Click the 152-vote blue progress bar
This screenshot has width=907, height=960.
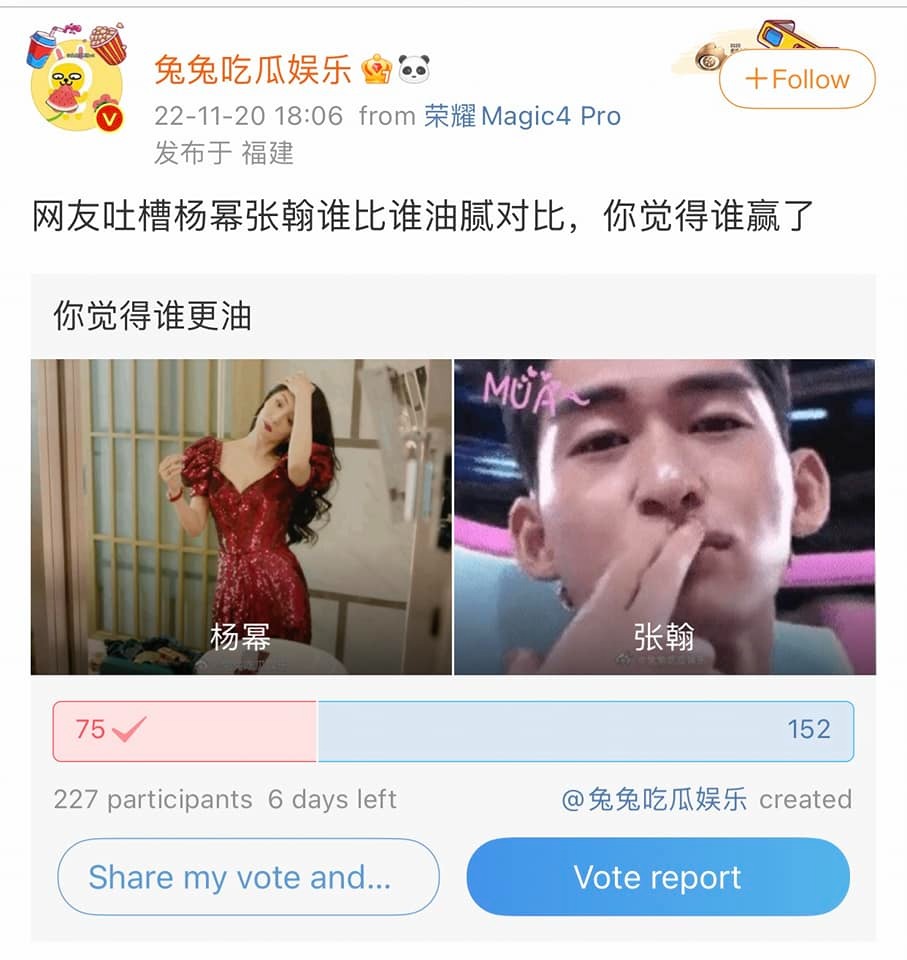click(590, 731)
